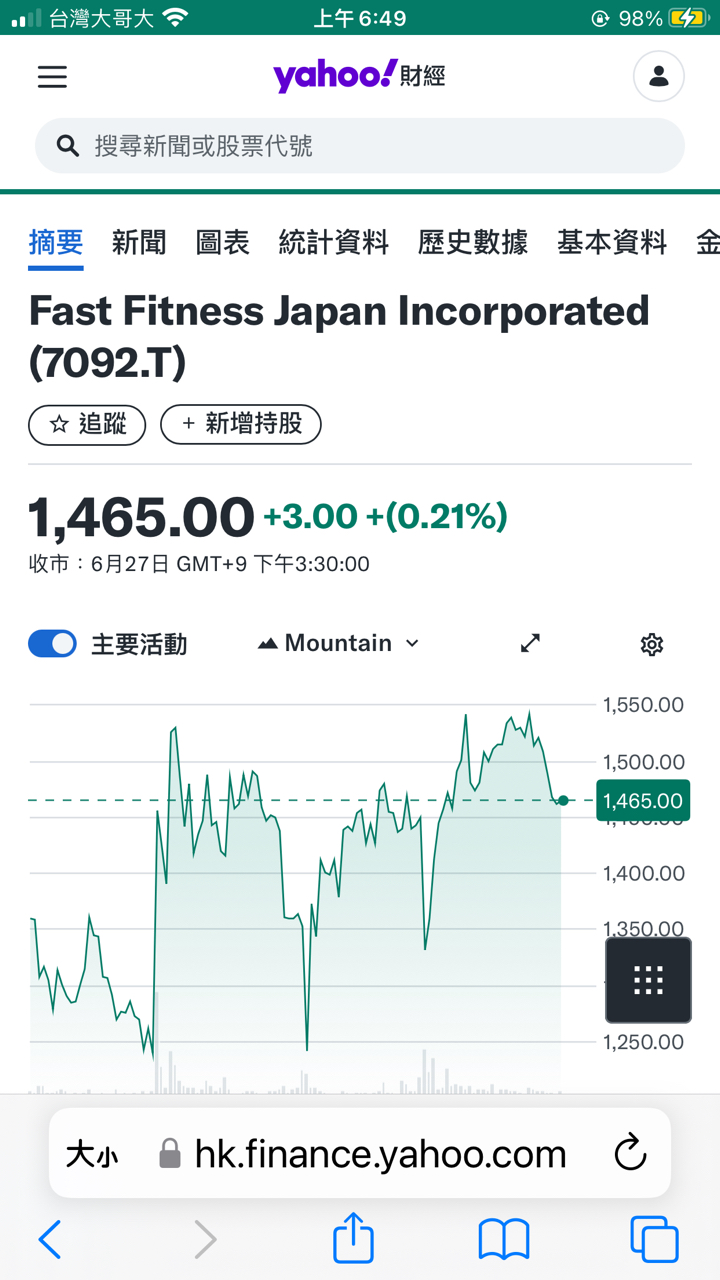
Task: Open the floating grid keypad button
Action: (648, 980)
